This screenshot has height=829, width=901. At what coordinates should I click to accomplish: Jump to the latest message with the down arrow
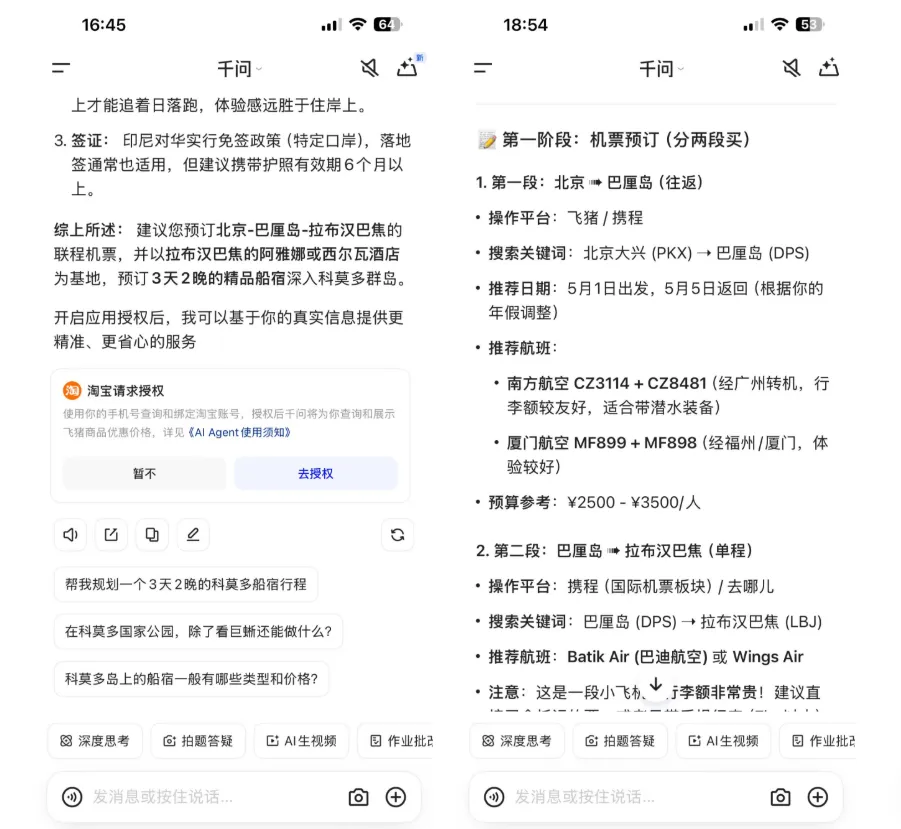[656, 685]
